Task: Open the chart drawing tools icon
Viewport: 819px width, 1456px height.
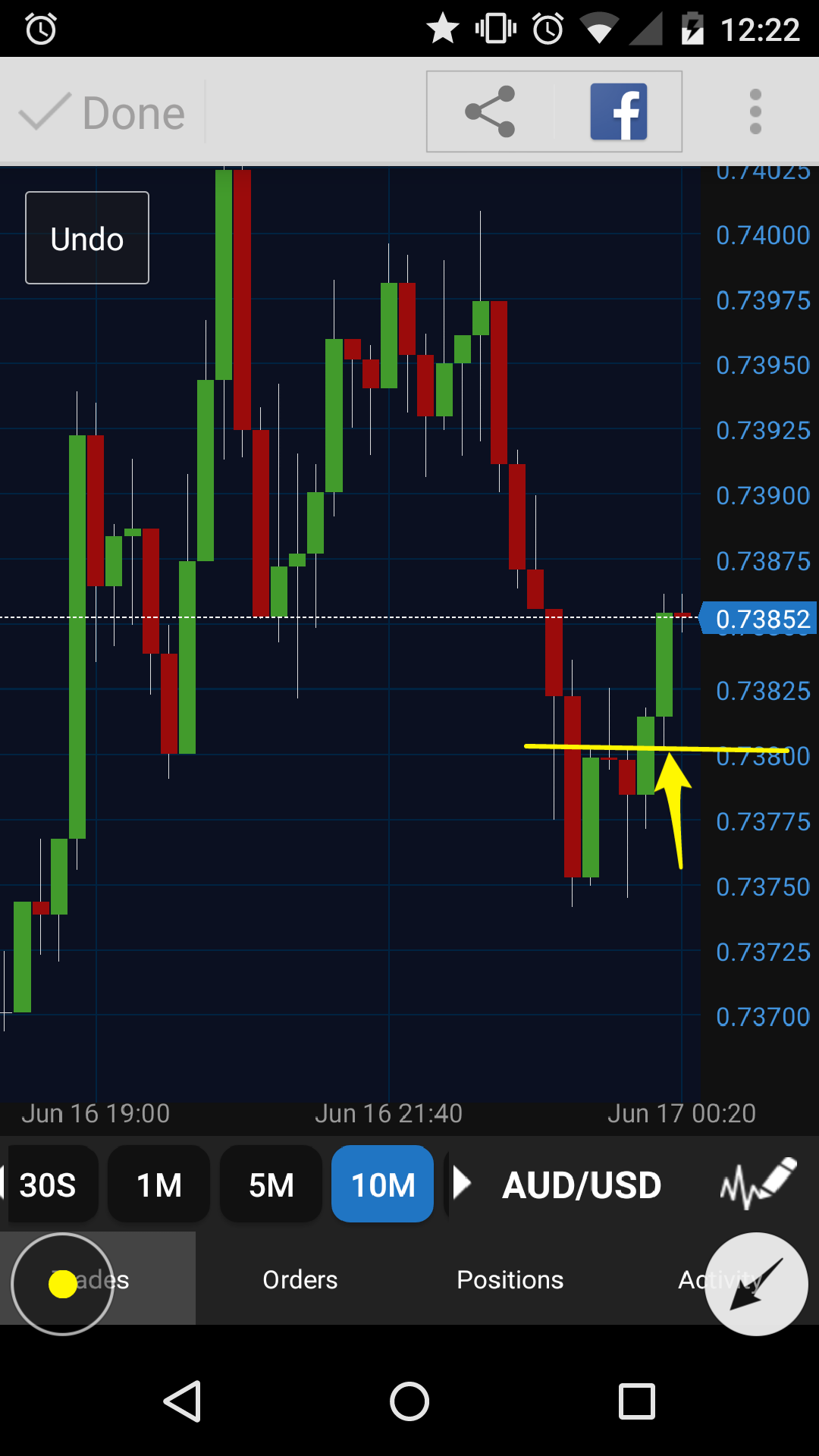Action: (x=758, y=1183)
